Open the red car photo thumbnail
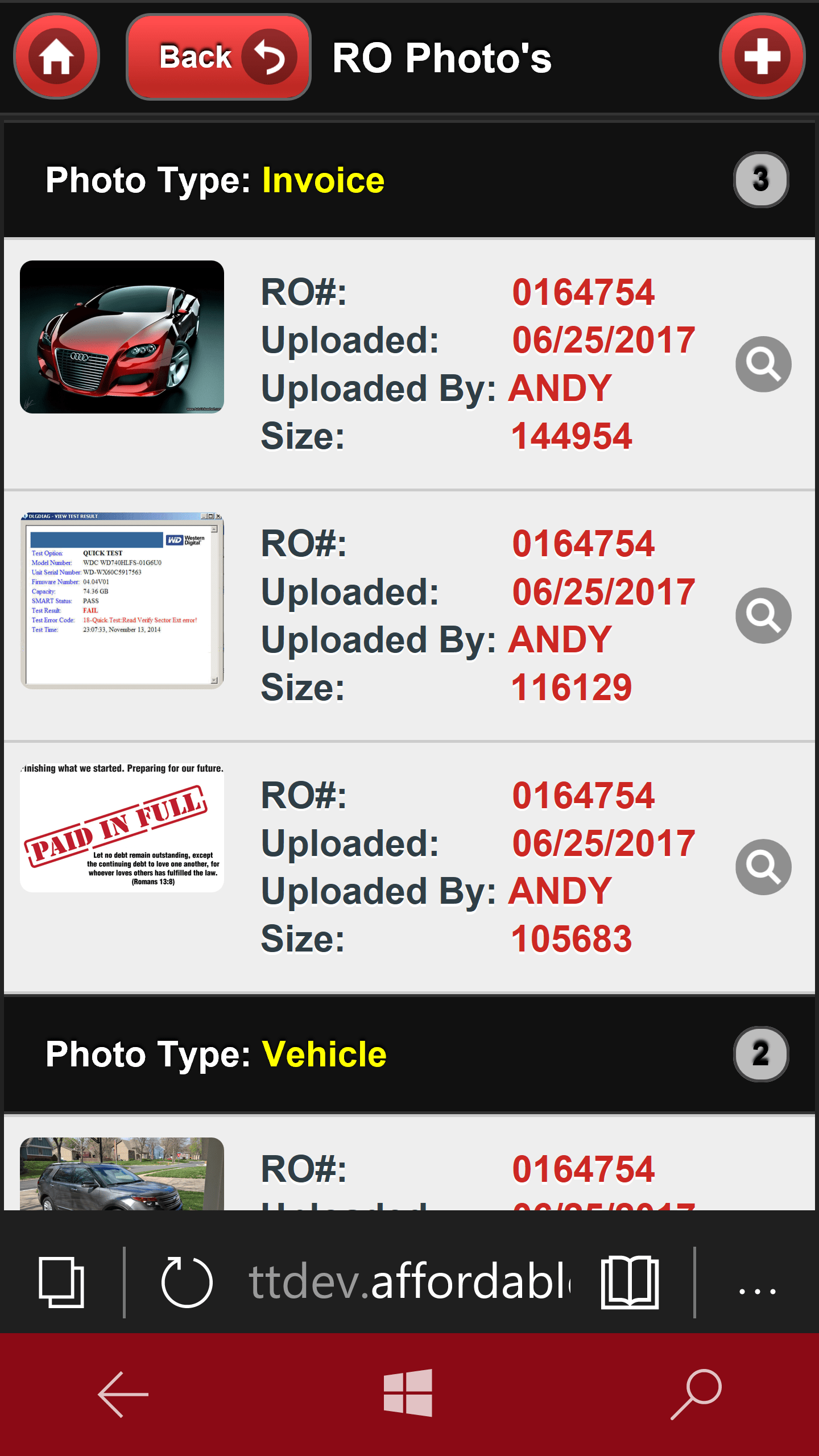Viewport: 819px width, 1456px height. [122, 337]
